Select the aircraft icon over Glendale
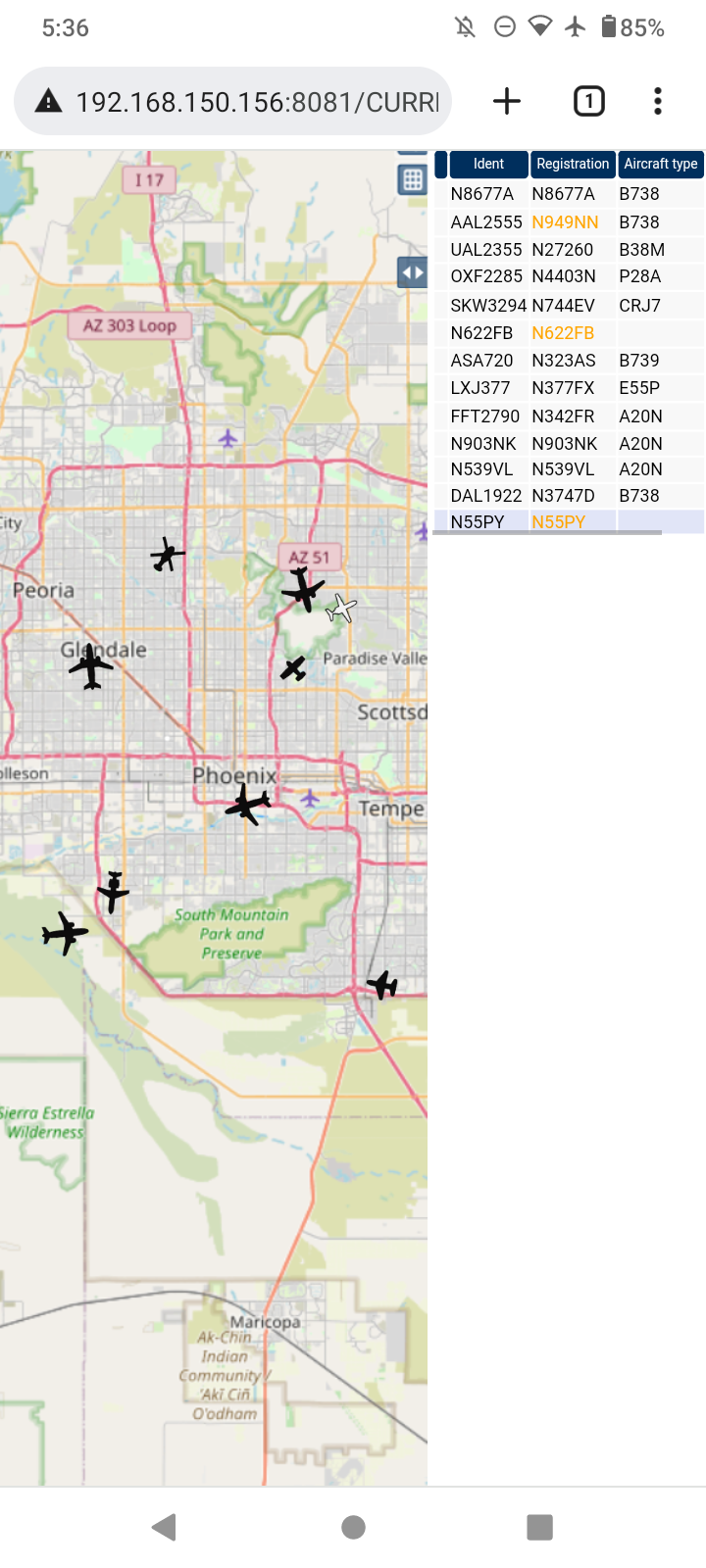The width and height of the screenshot is (706, 1568). point(91,666)
